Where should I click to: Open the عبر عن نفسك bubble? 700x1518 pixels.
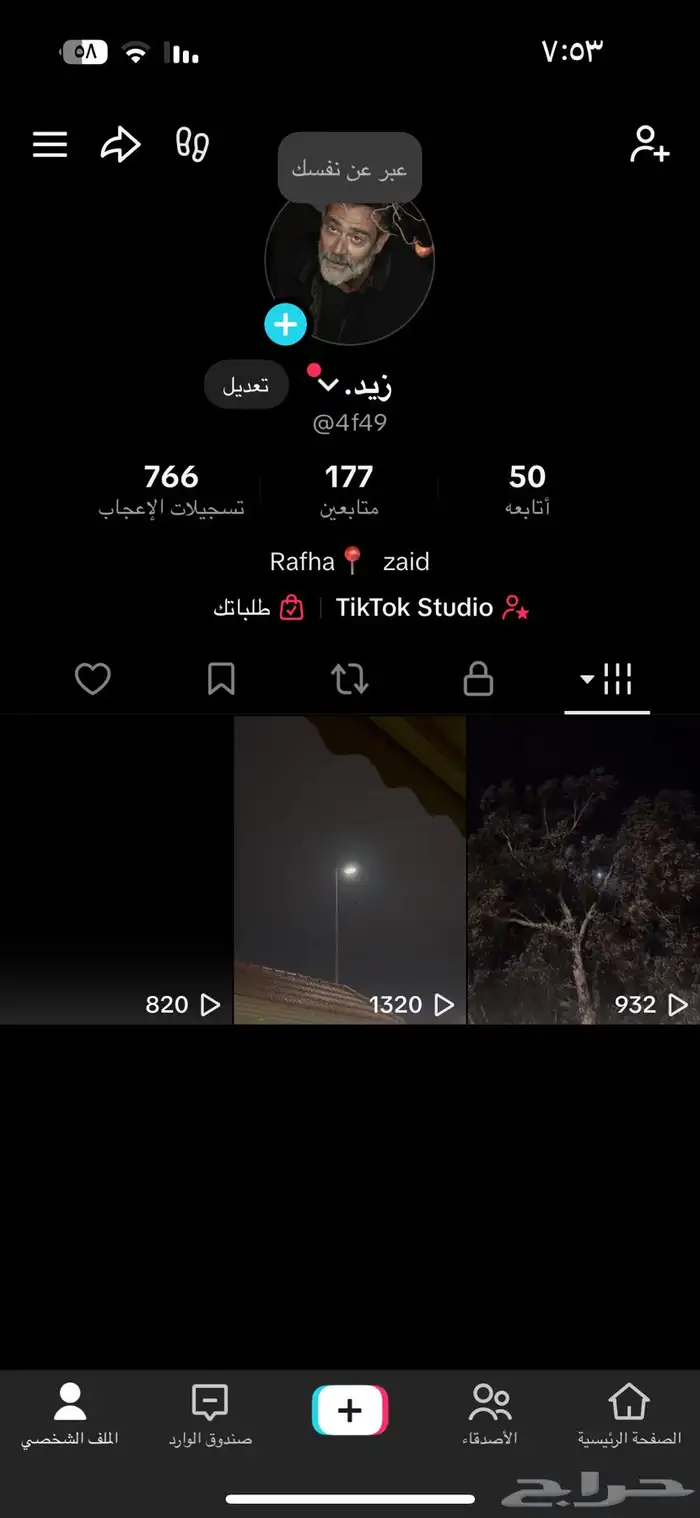pyautogui.click(x=349, y=169)
